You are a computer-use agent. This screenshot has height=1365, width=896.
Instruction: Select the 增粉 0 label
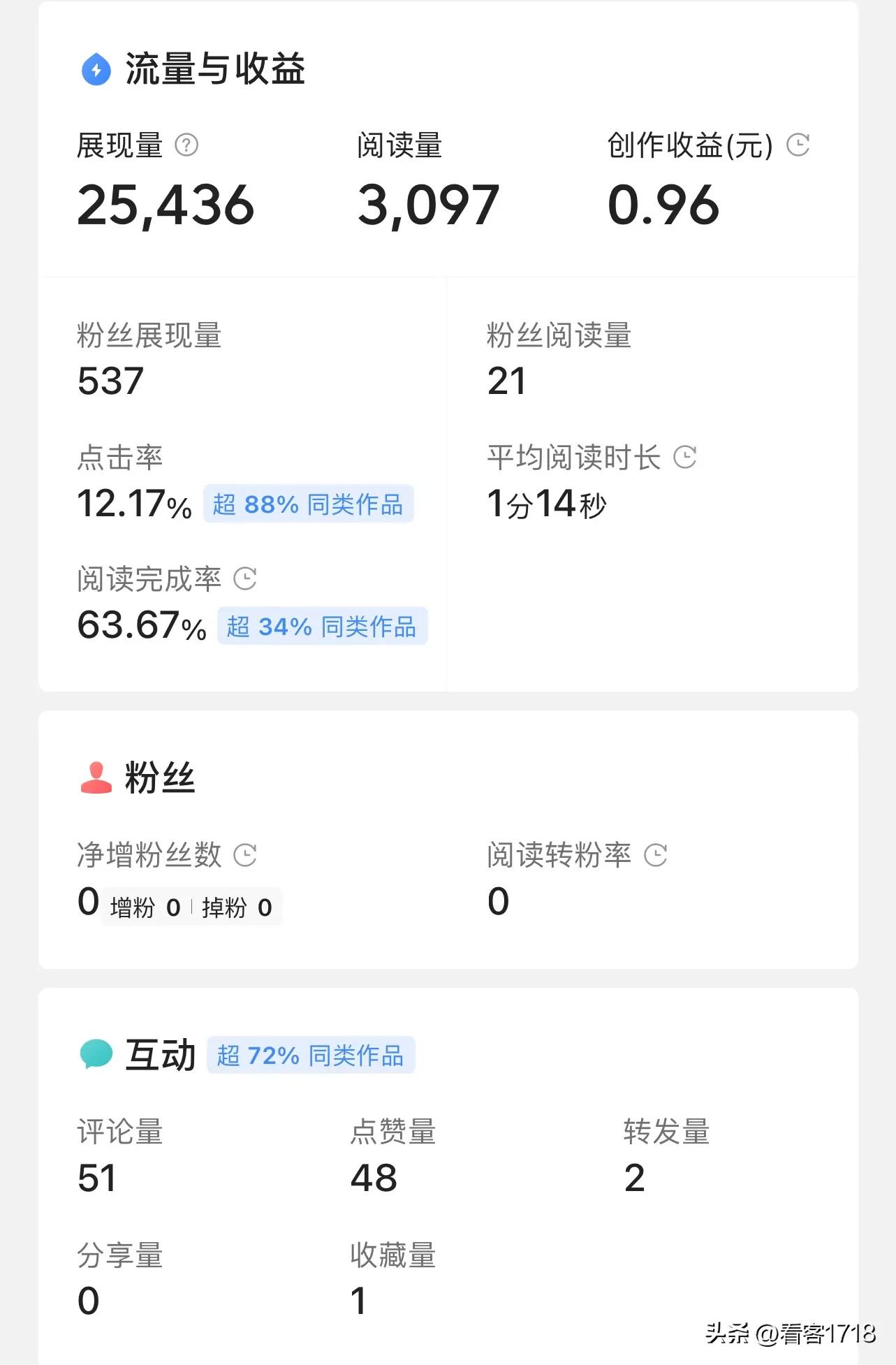pos(147,907)
